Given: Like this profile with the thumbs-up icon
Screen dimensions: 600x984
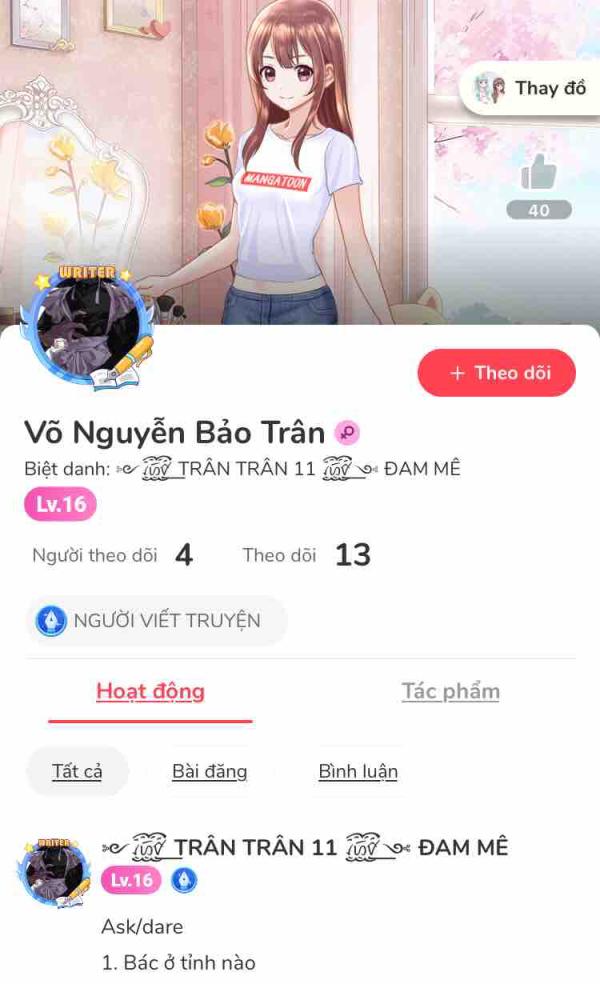Looking at the screenshot, I should tap(538, 174).
